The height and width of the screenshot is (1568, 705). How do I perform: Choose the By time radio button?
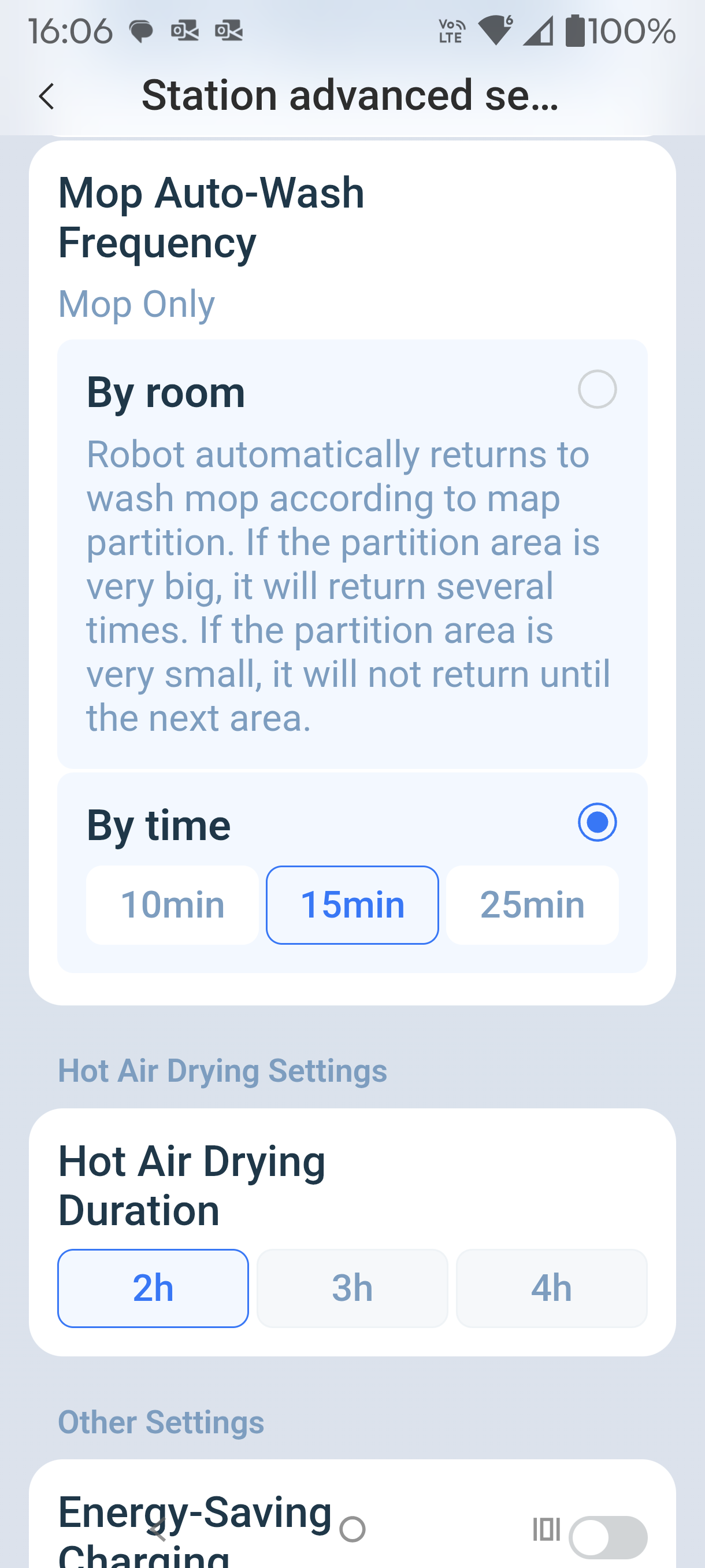pos(597,822)
